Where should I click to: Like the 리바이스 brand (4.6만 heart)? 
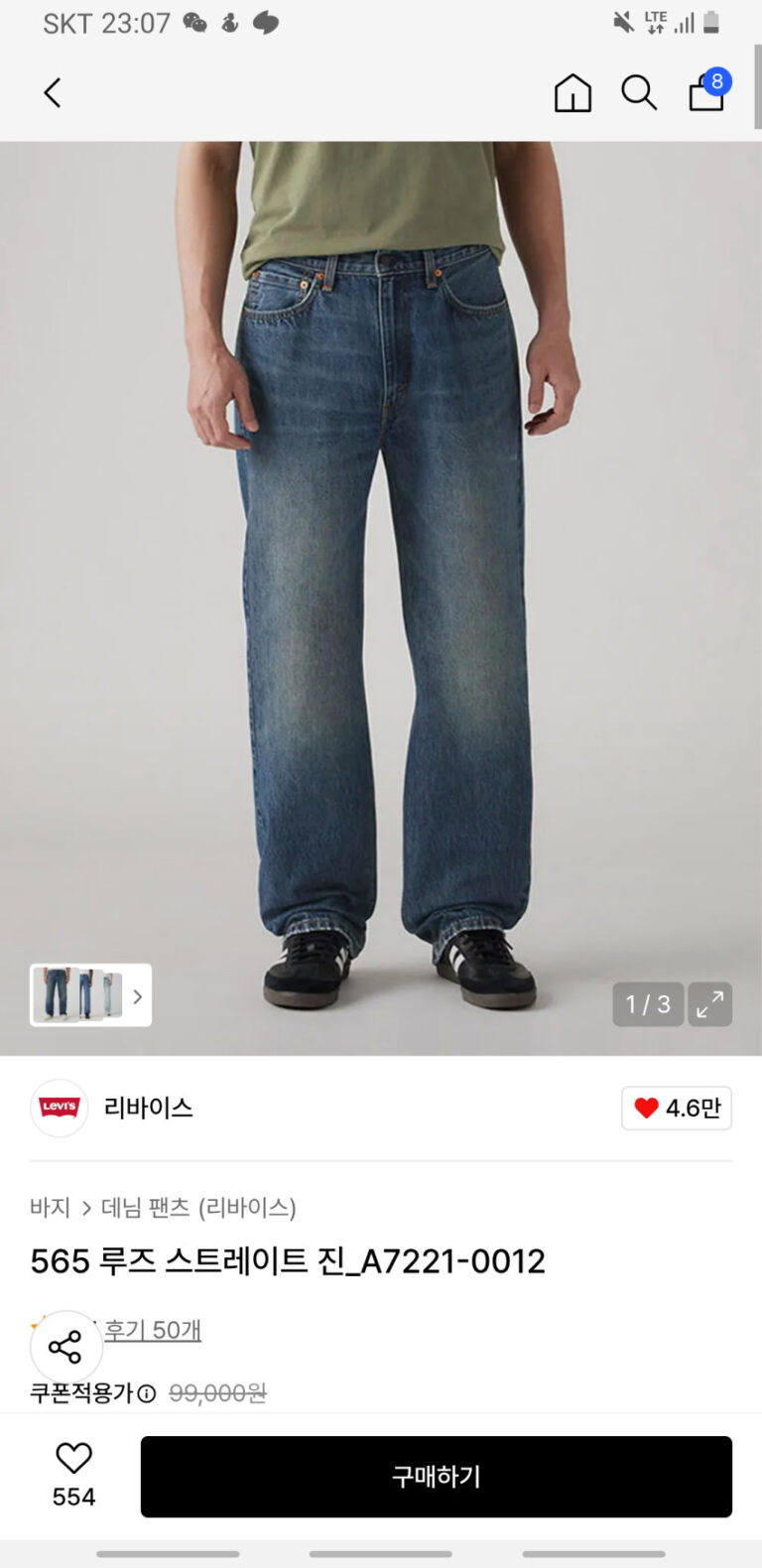677,1109
